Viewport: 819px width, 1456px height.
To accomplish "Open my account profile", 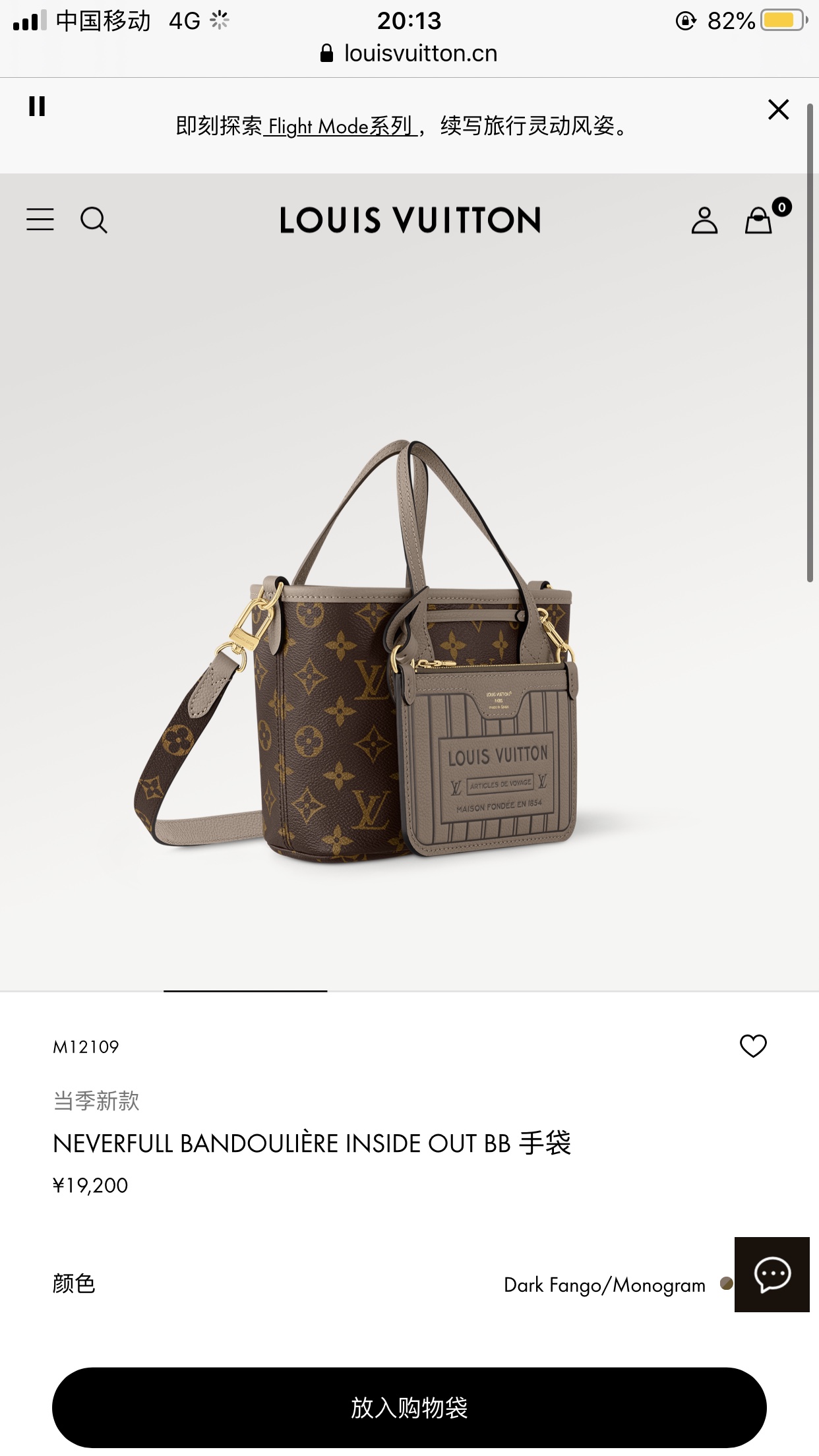I will pos(704,220).
